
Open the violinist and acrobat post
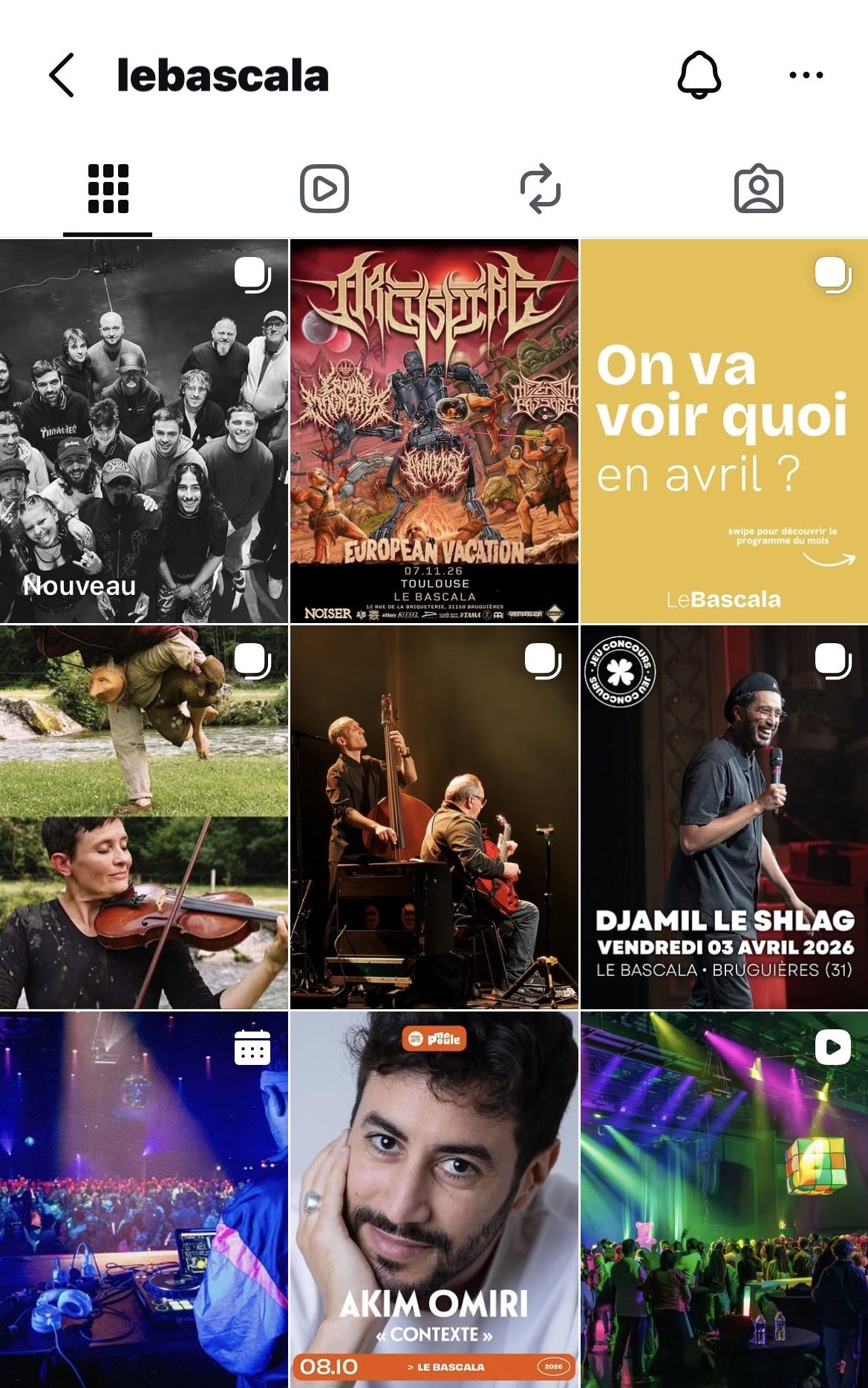pos(145,817)
